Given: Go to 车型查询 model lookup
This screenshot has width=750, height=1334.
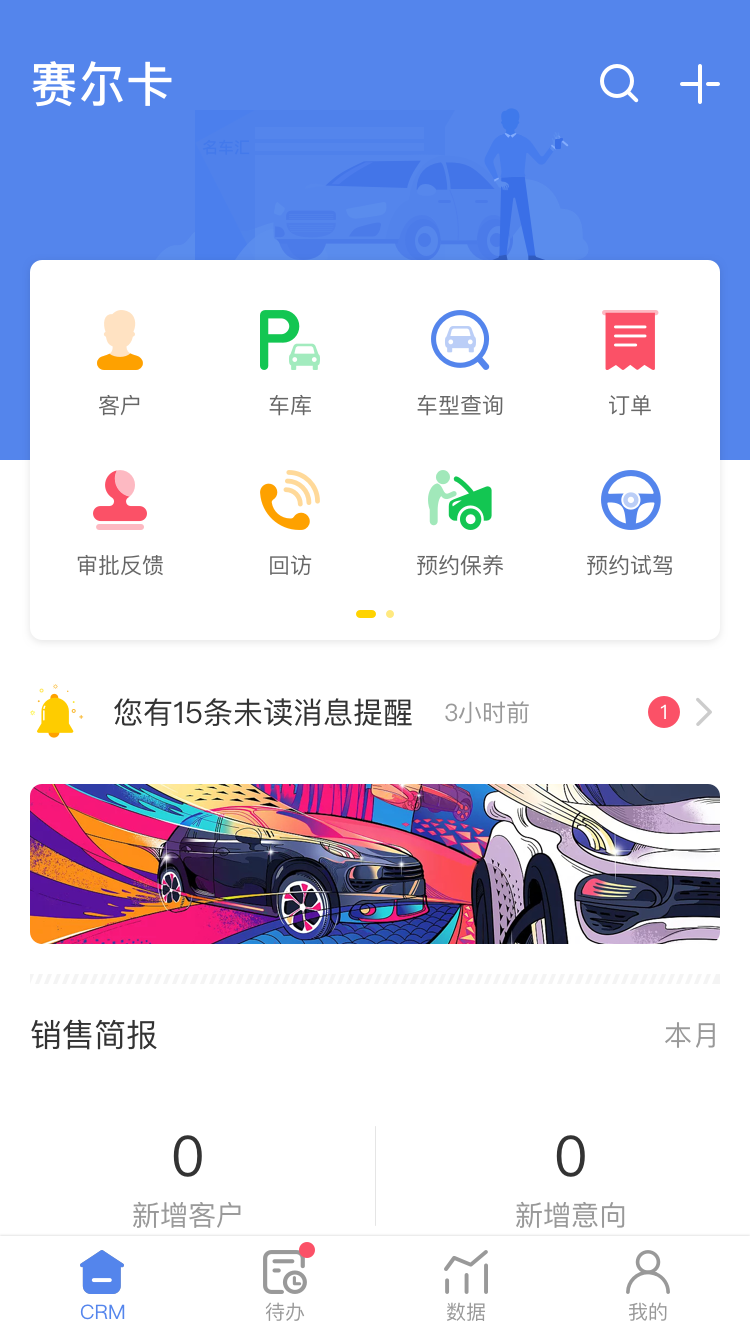Looking at the screenshot, I should pyautogui.click(x=460, y=362).
